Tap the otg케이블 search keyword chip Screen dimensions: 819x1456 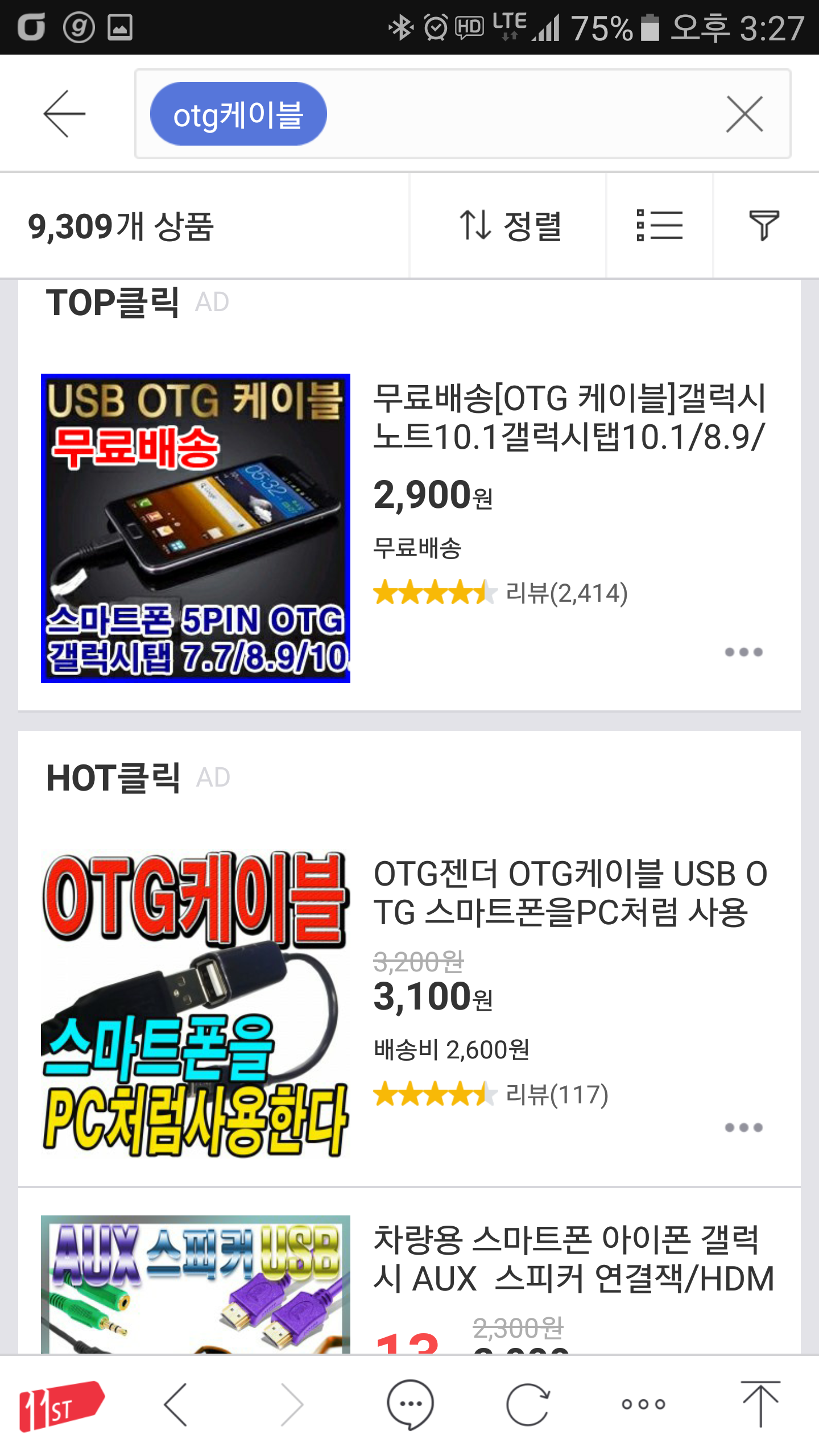click(238, 114)
